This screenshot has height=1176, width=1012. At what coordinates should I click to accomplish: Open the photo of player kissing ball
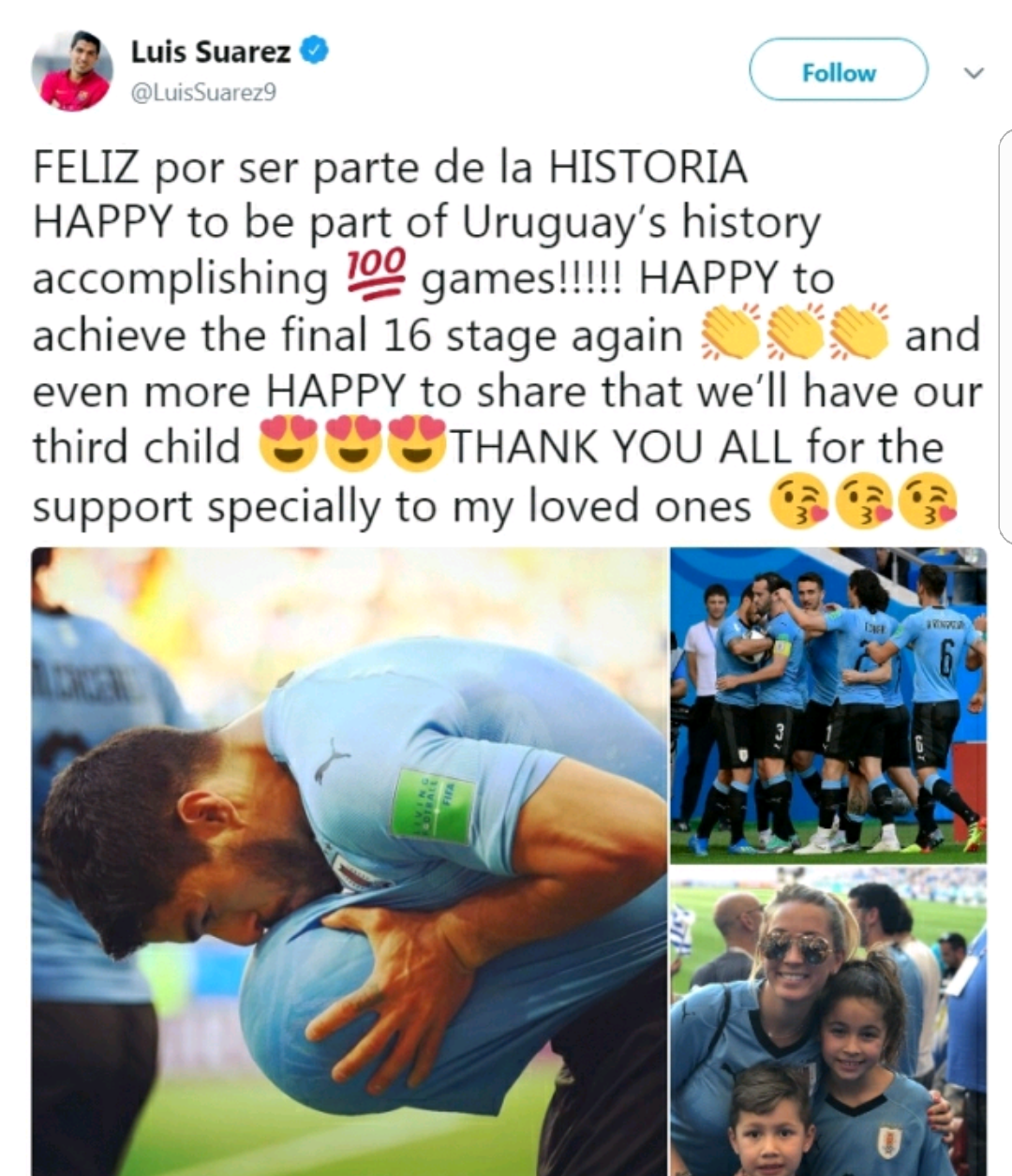pos(349,860)
